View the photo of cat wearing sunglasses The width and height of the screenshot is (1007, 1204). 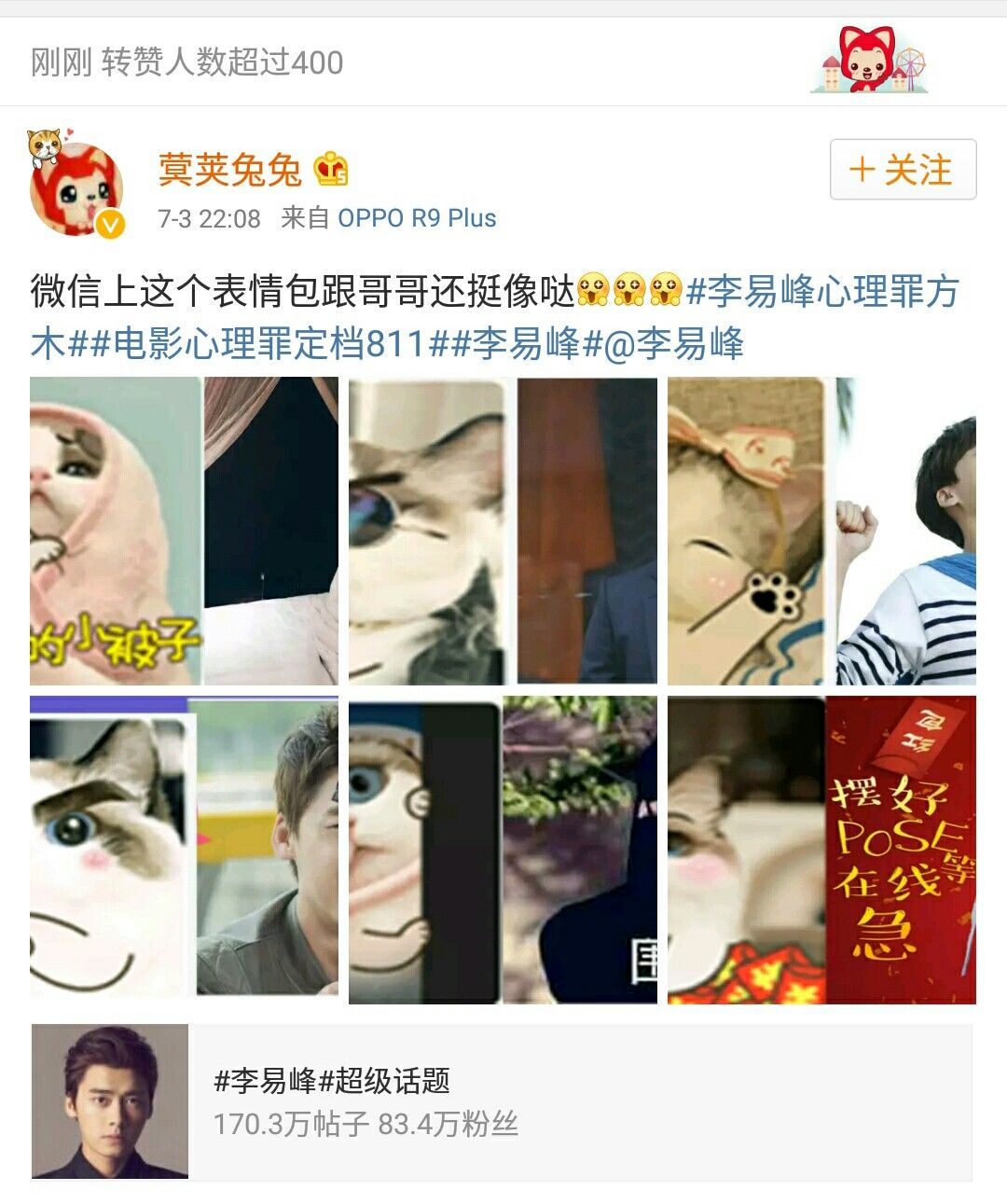[x=503, y=531]
